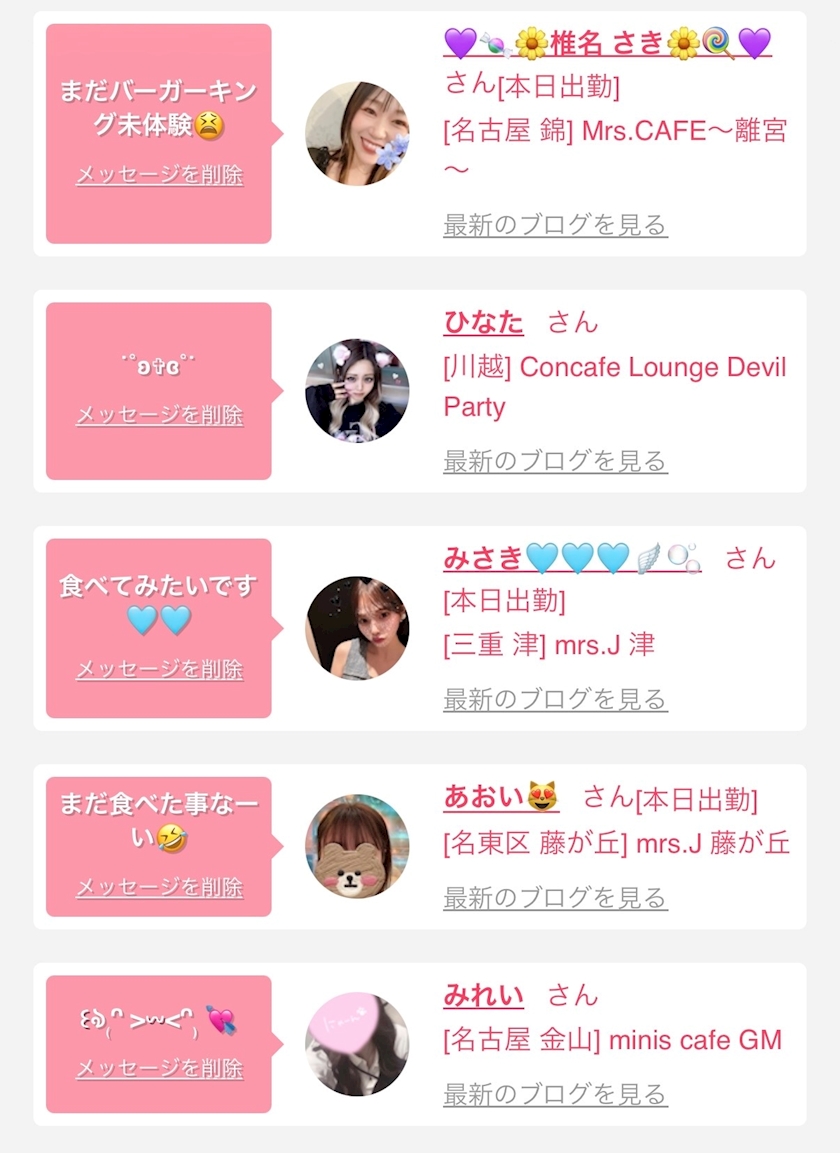Viewport: 840px width, 1153px height.
Task: Open みさき's profile name link
Action: tap(571, 558)
